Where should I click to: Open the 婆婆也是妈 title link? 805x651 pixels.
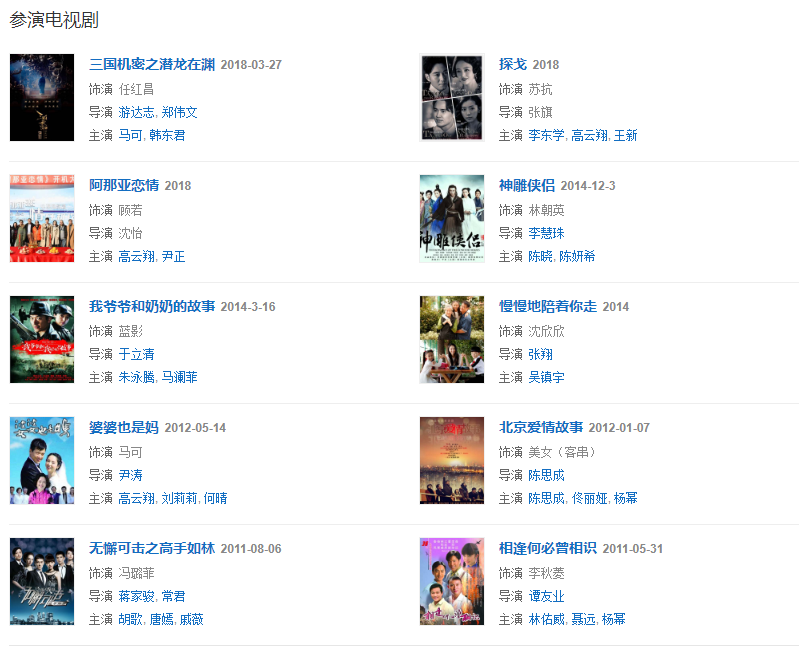(x=124, y=428)
